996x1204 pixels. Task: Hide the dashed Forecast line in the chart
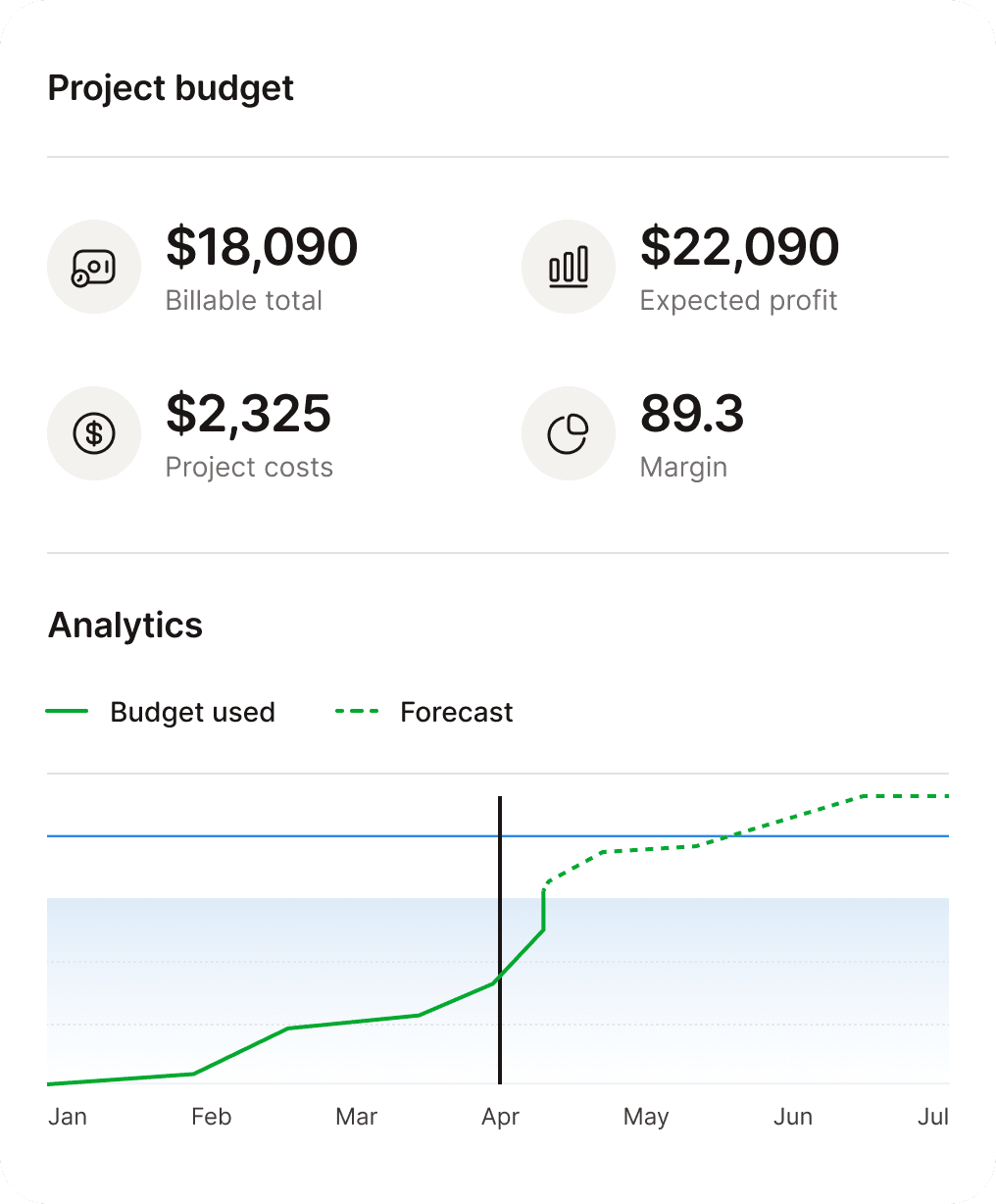[x=422, y=712]
